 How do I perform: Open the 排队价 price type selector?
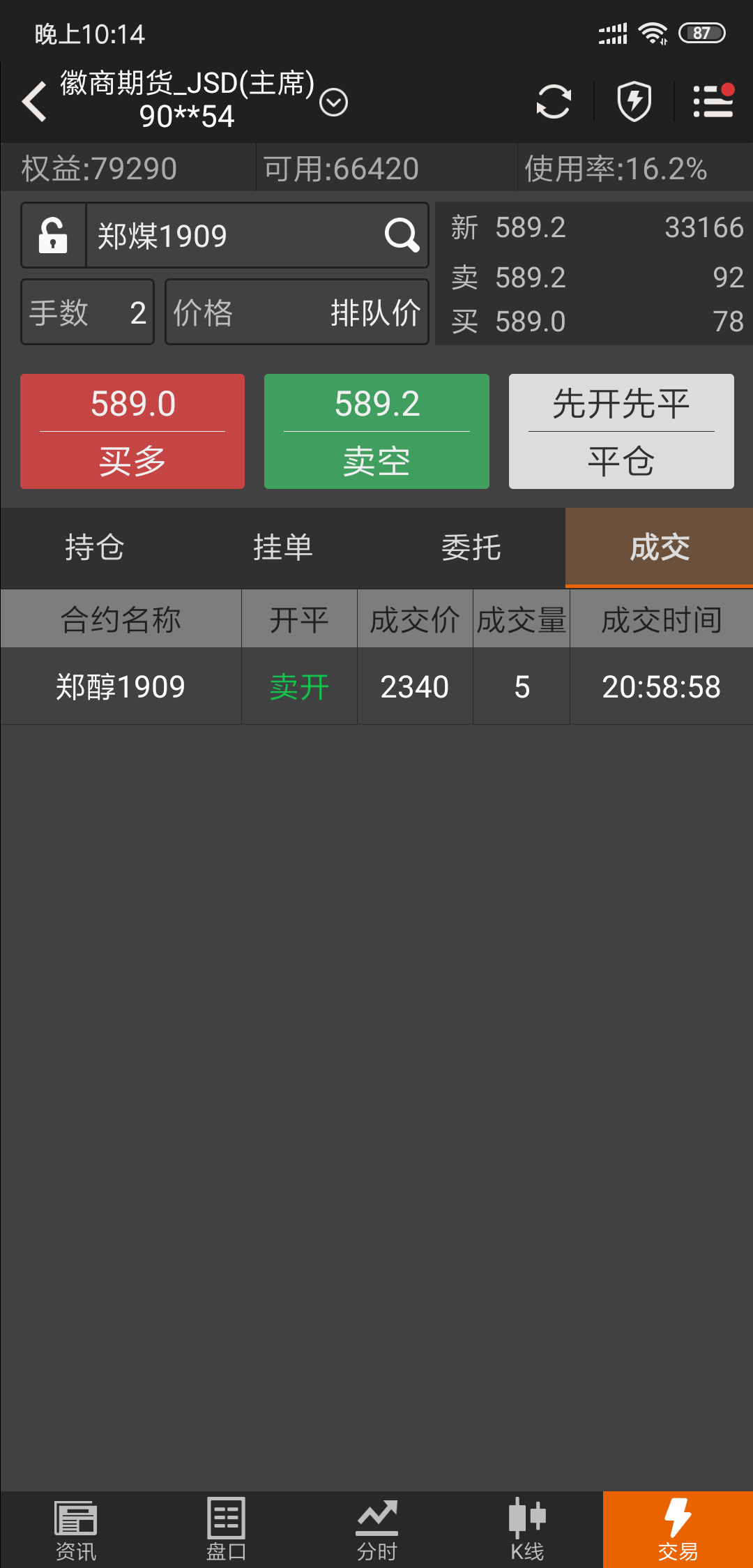374,312
